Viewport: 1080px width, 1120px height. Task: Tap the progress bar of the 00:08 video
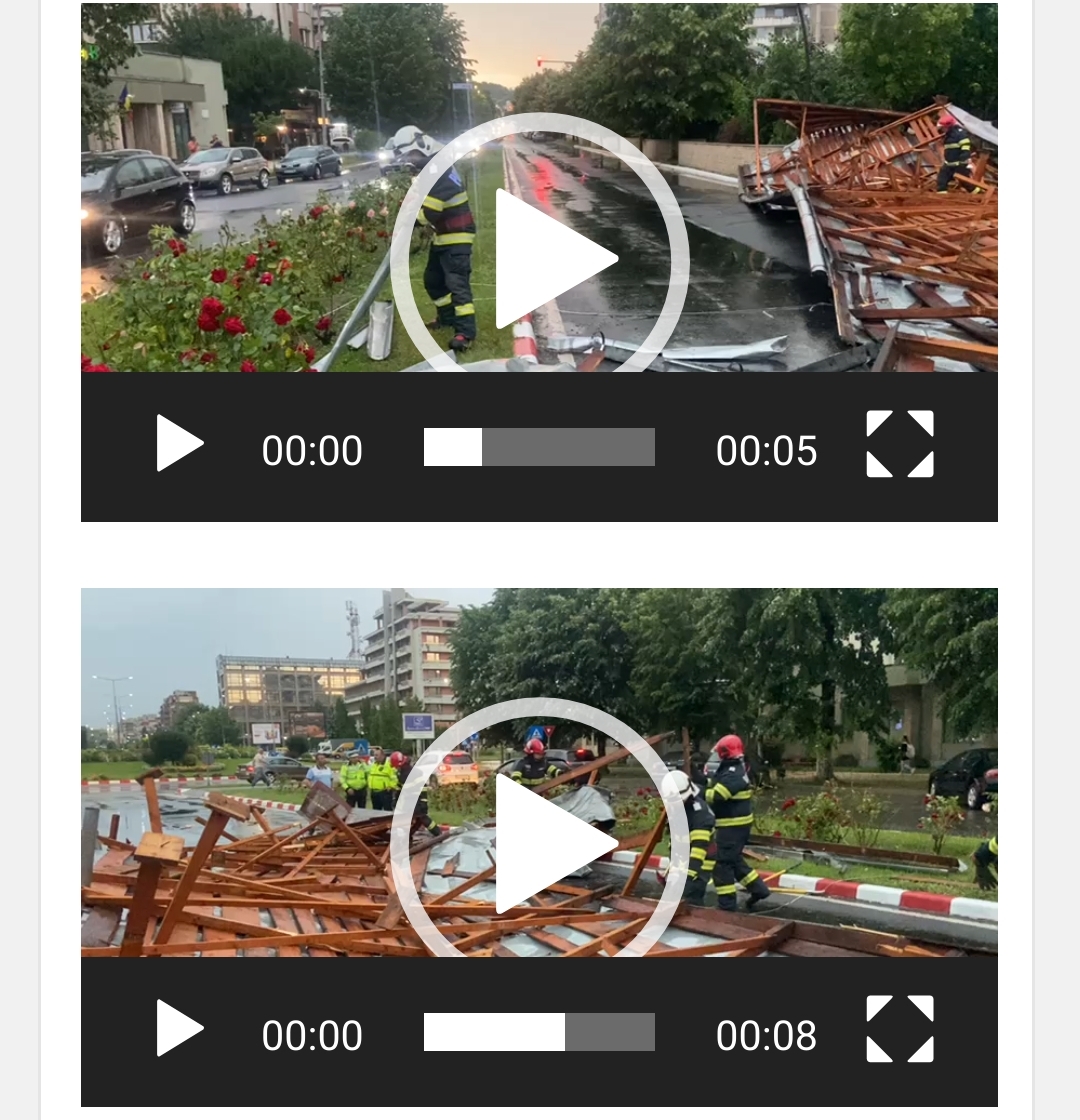coord(539,1032)
